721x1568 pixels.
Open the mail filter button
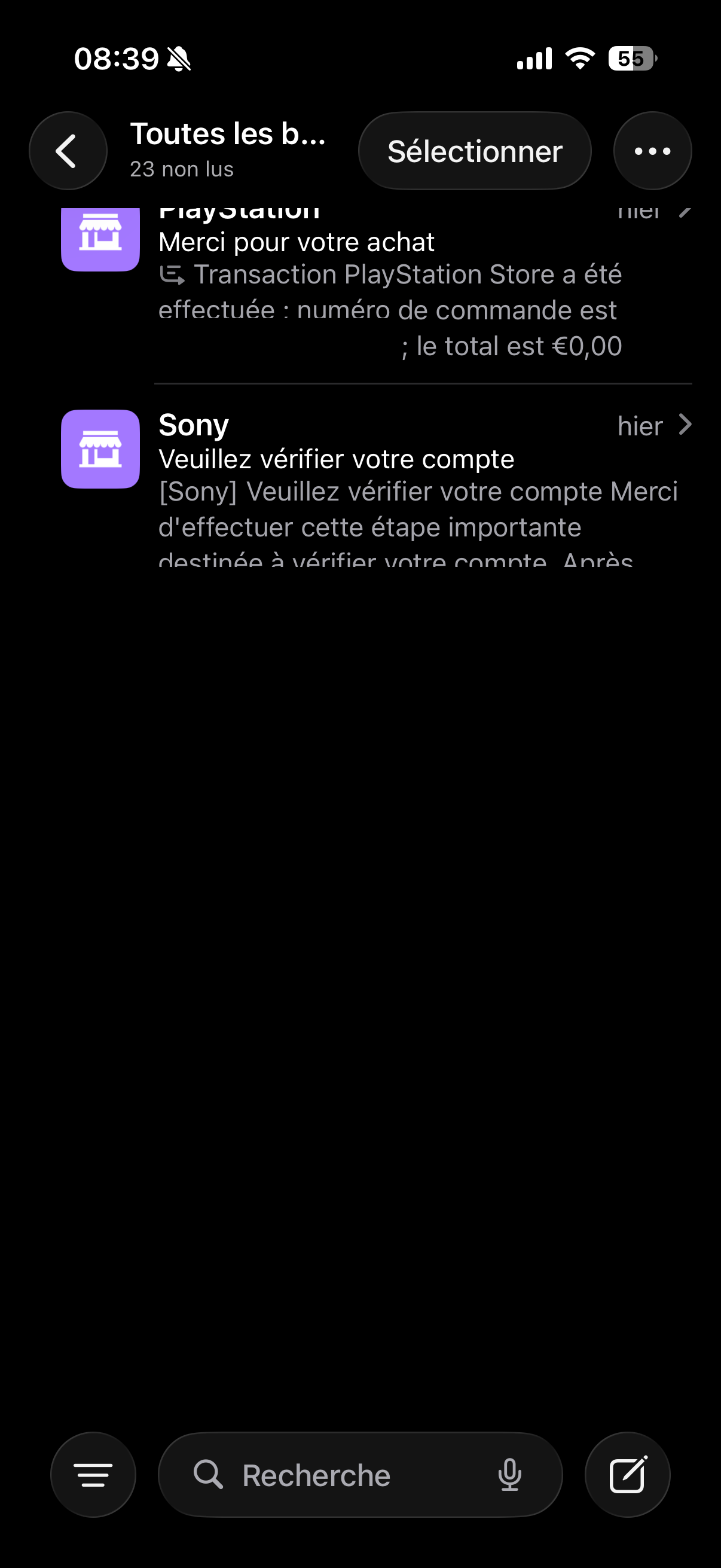tap(93, 1474)
